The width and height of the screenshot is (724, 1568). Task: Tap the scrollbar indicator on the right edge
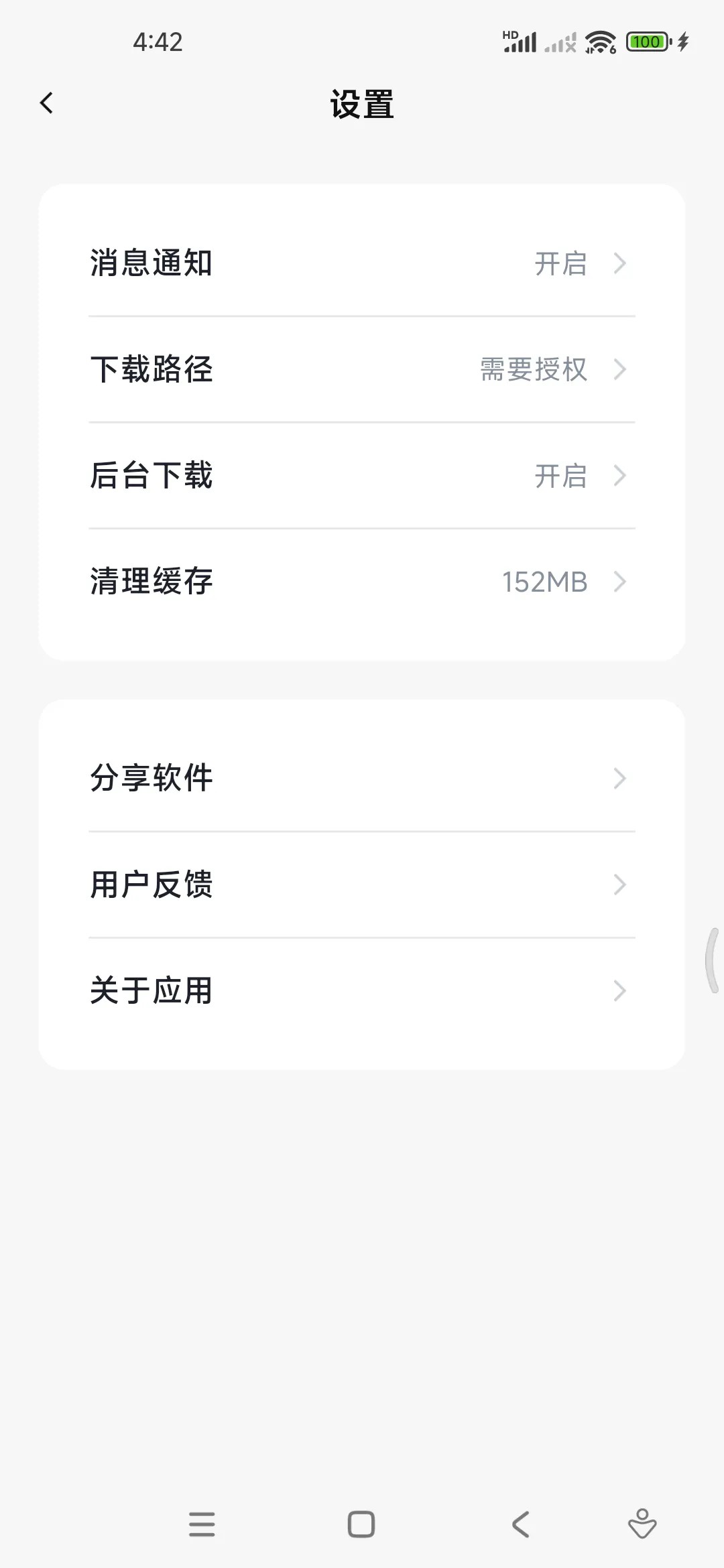coord(712,958)
